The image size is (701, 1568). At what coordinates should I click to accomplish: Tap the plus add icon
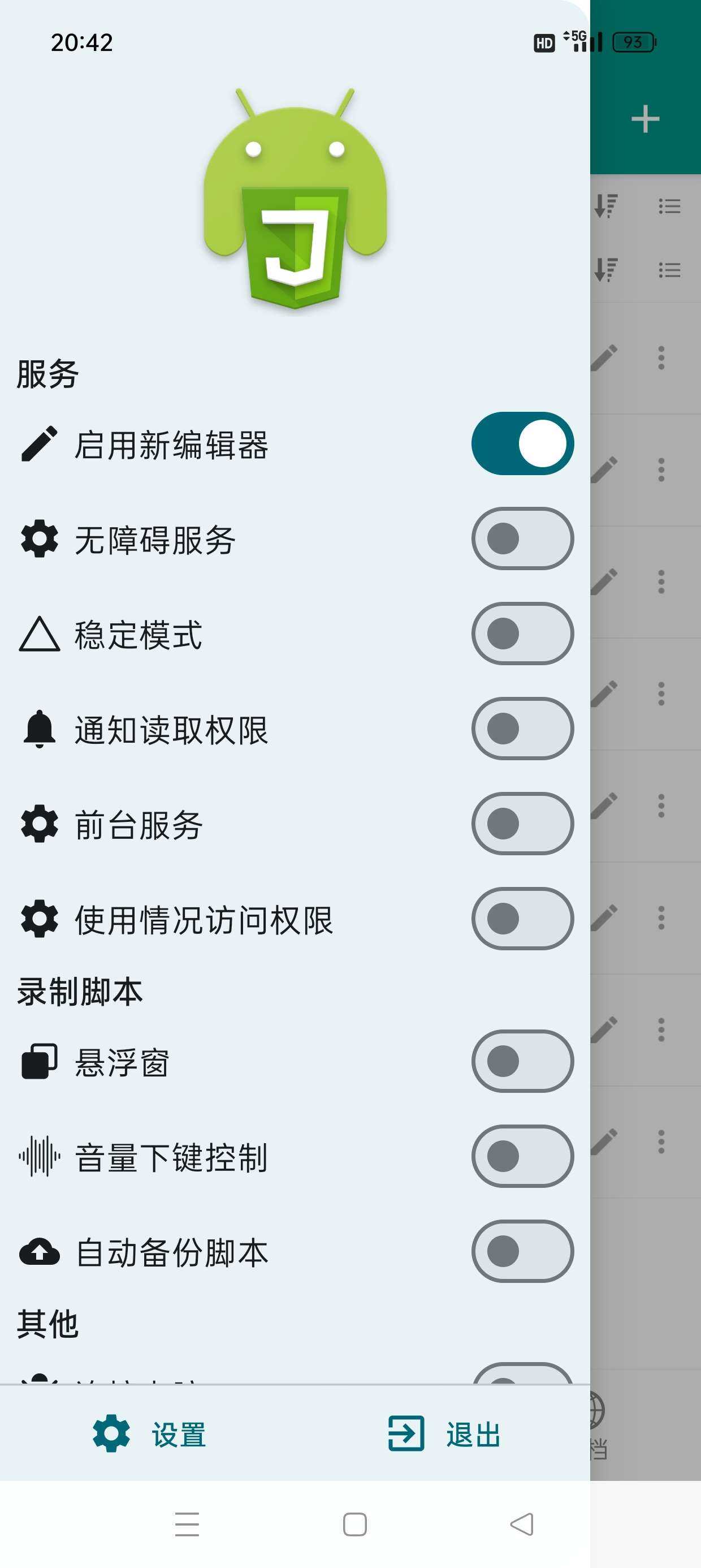pyautogui.click(x=645, y=119)
